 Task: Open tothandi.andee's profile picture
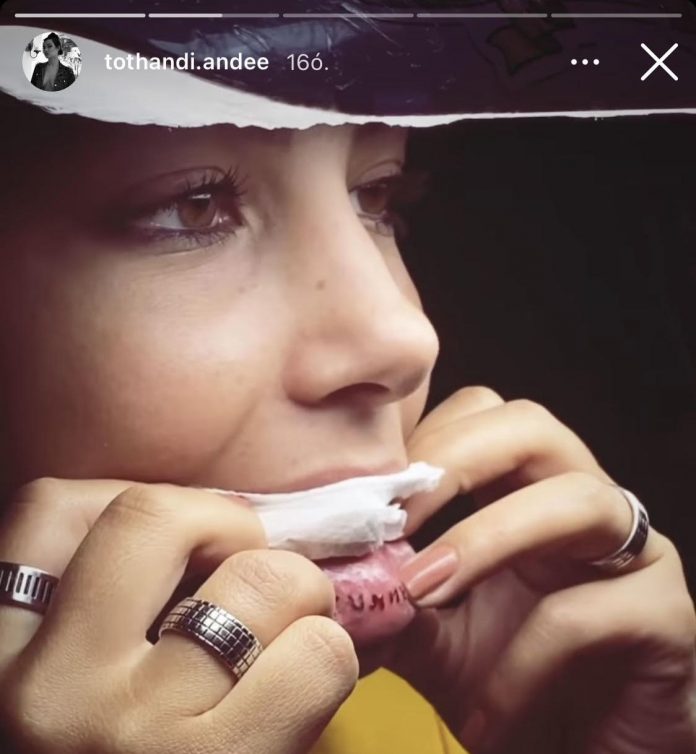(x=52, y=62)
